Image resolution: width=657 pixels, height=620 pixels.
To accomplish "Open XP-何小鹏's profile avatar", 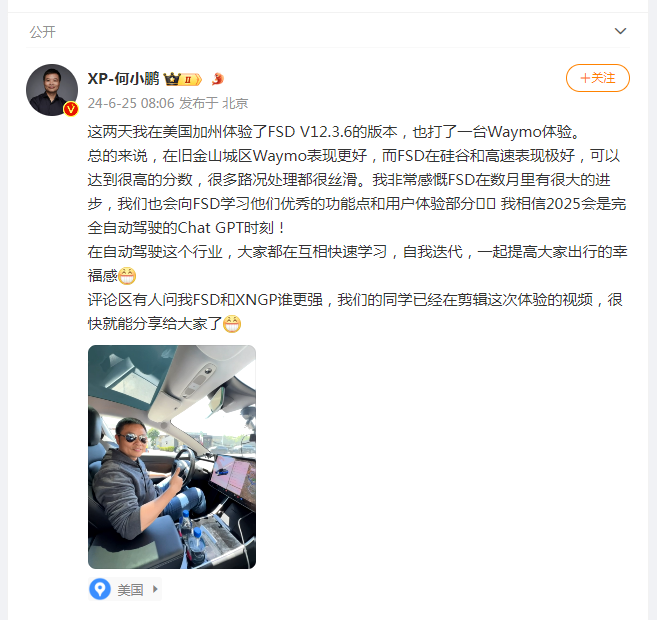I will [52, 90].
